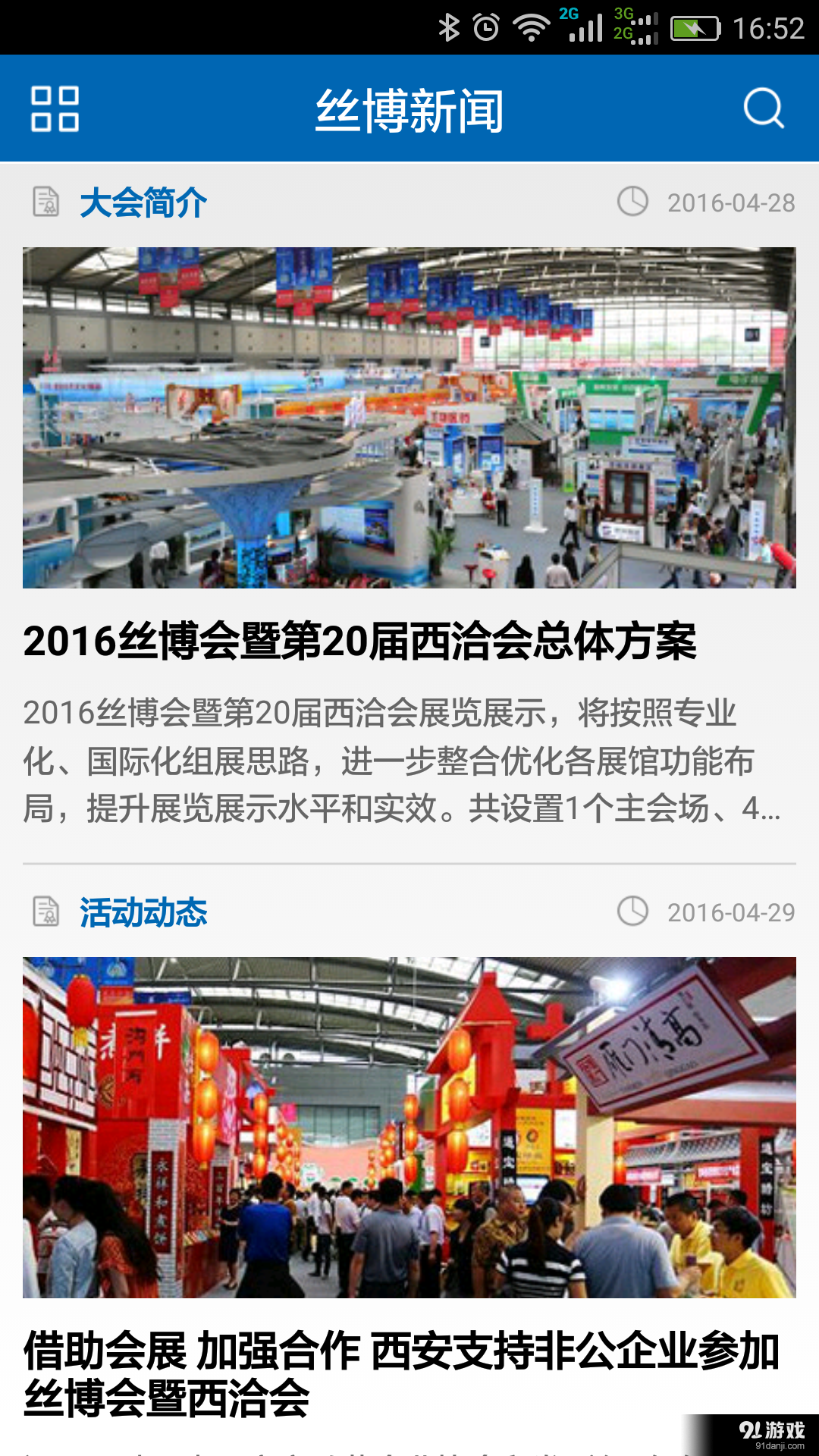Click the document icon beside 大会简介
The image size is (819, 1456).
tap(45, 201)
